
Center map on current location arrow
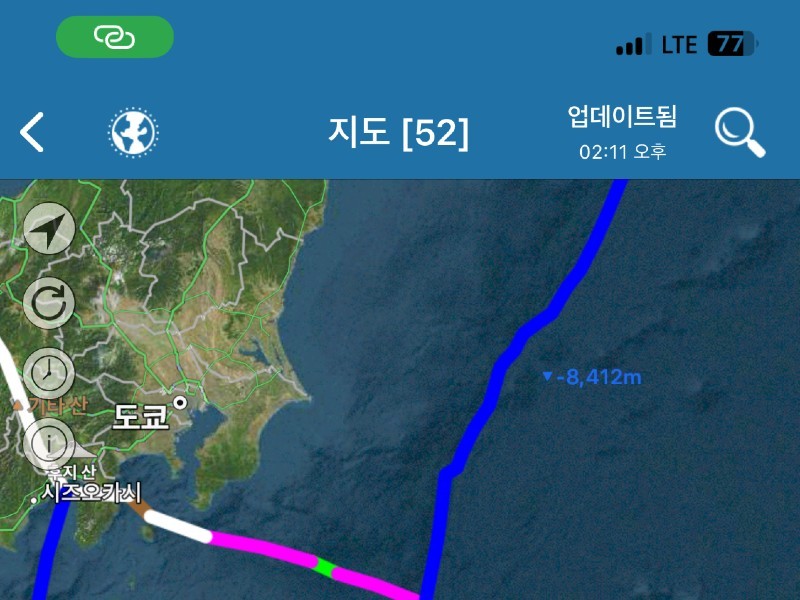49,232
